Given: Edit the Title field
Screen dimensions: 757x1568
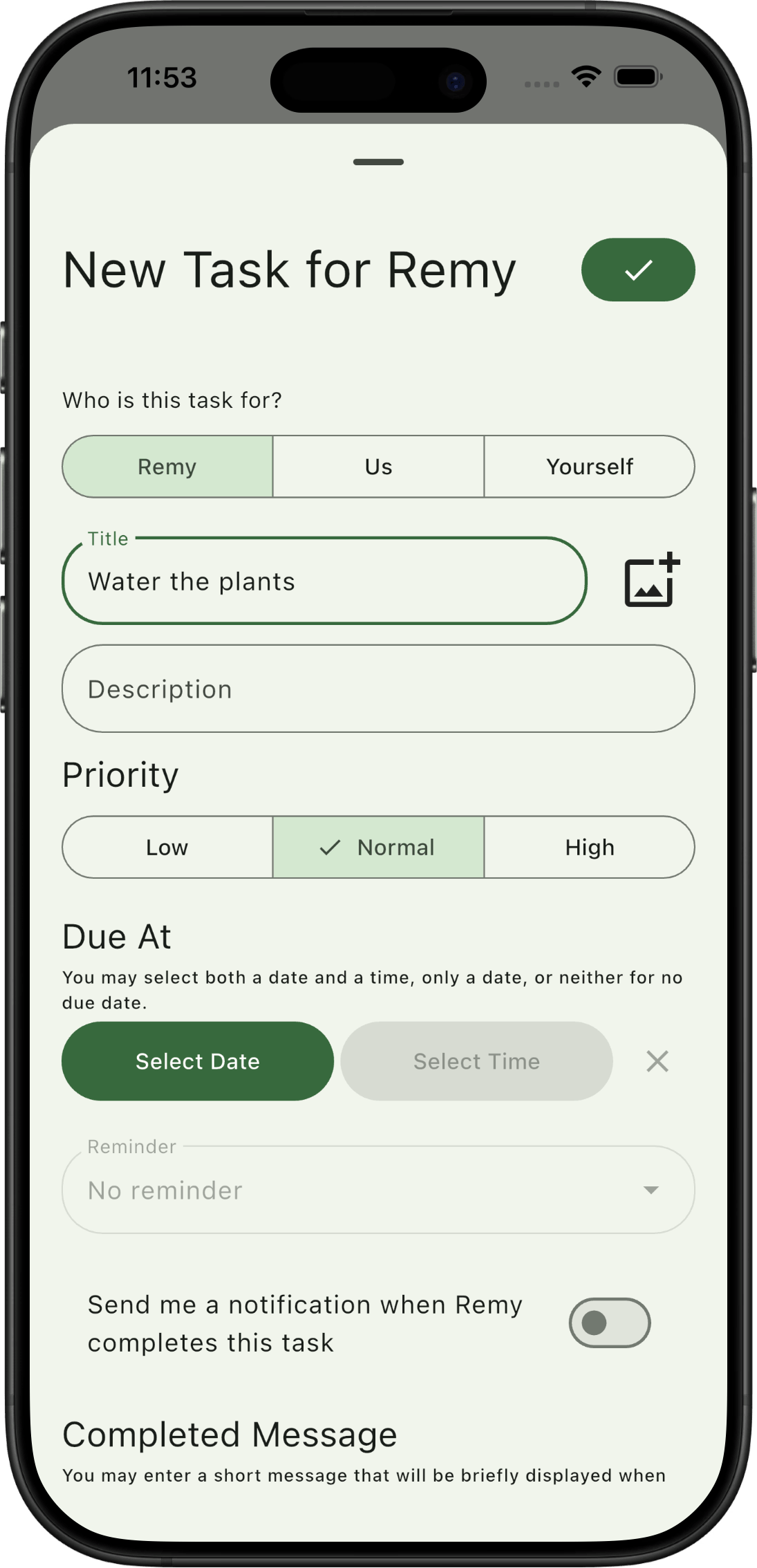Looking at the screenshot, I should (x=324, y=581).
